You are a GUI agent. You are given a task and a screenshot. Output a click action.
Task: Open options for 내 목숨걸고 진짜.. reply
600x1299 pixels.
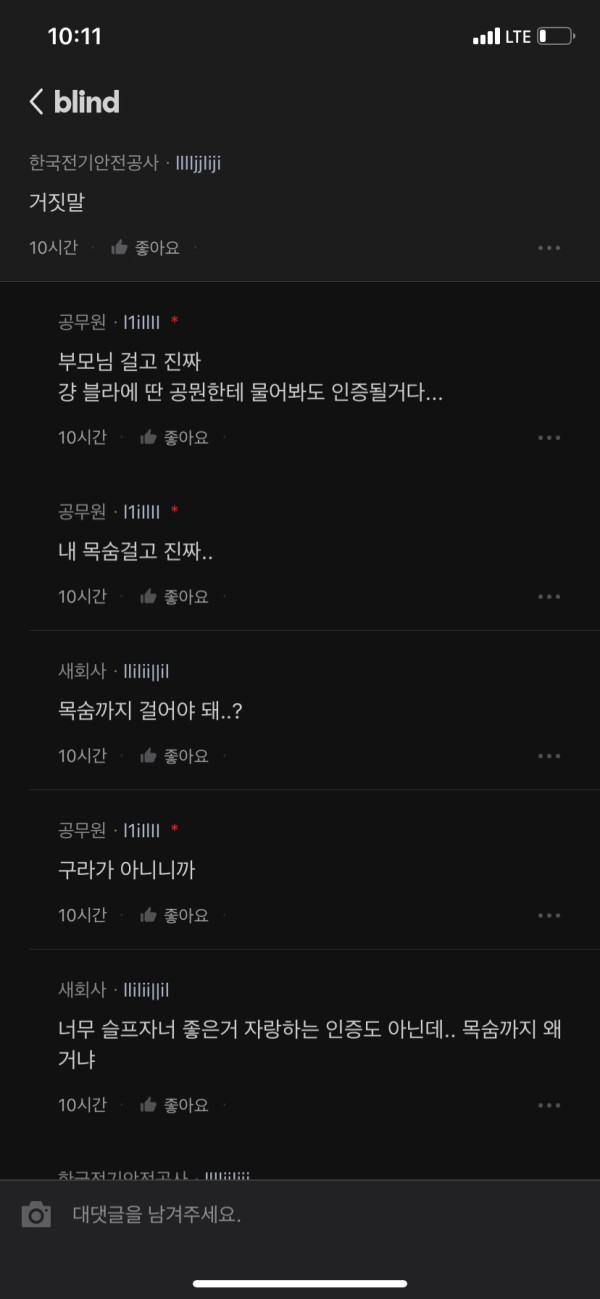(549, 597)
